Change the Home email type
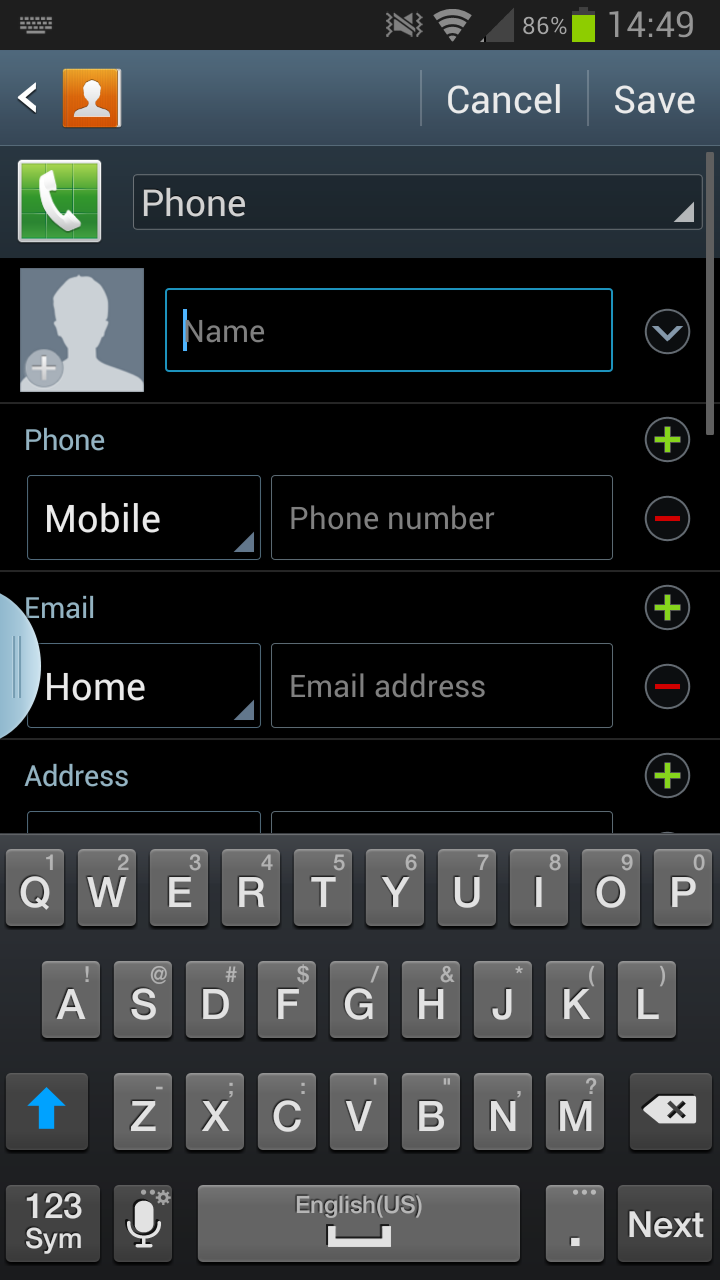Screen dimensions: 720x1280 144,686
